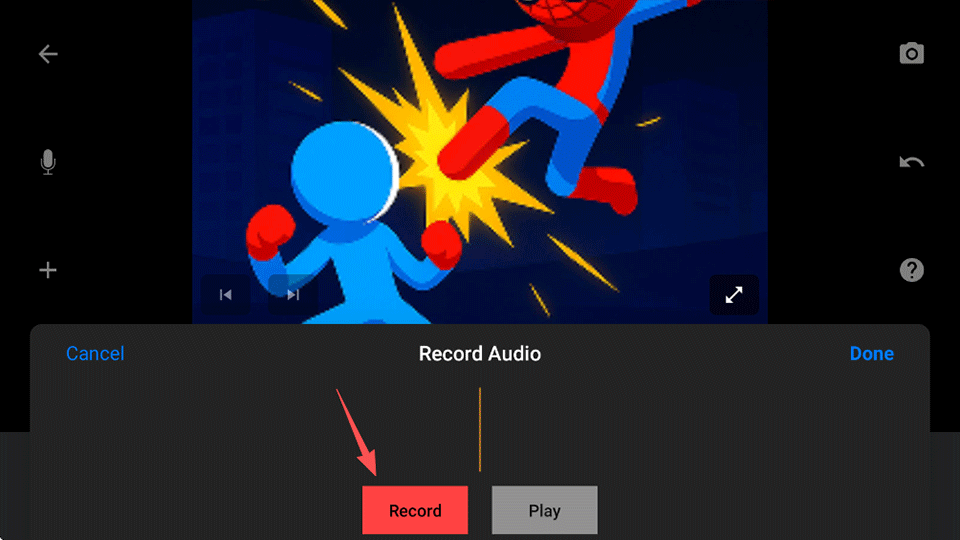Expand preview to fullscreen
Image resolution: width=960 pixels, height=540 pixels.
734,295
